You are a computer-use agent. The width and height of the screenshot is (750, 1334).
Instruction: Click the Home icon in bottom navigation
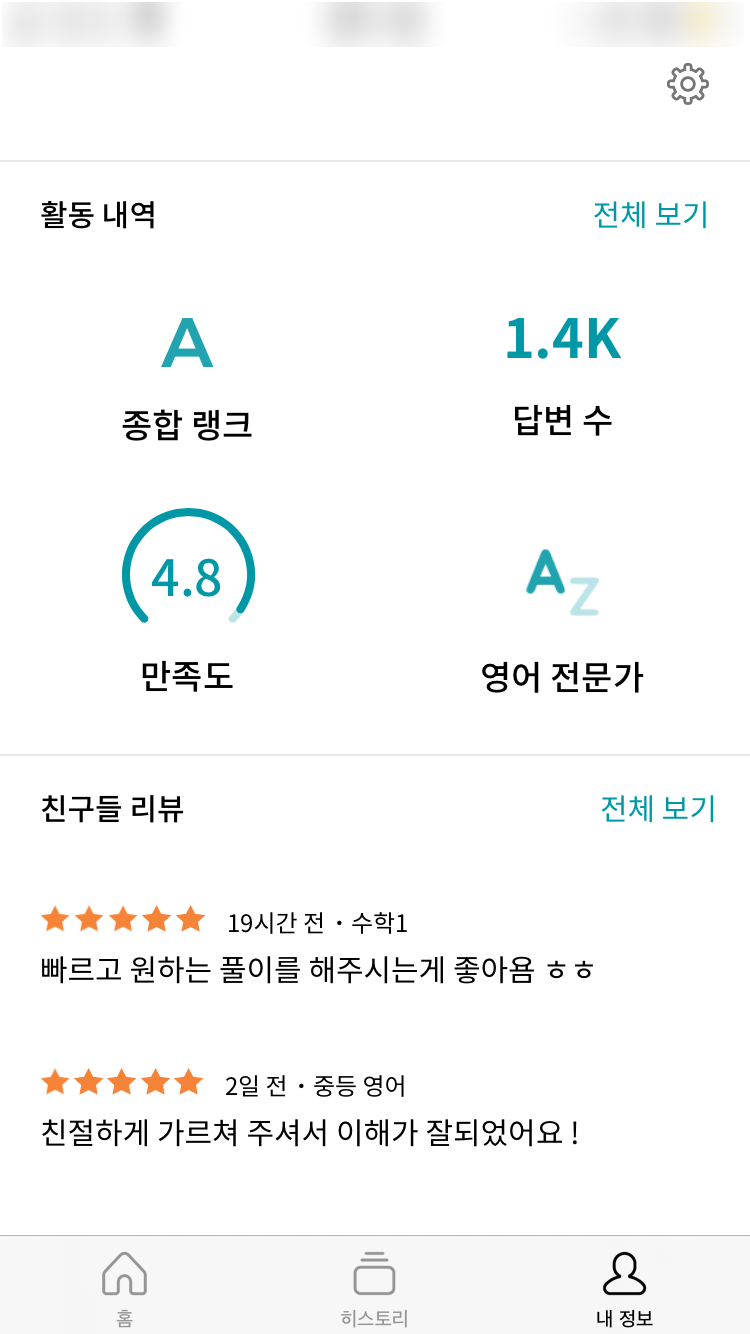(x=124, y=1275)
